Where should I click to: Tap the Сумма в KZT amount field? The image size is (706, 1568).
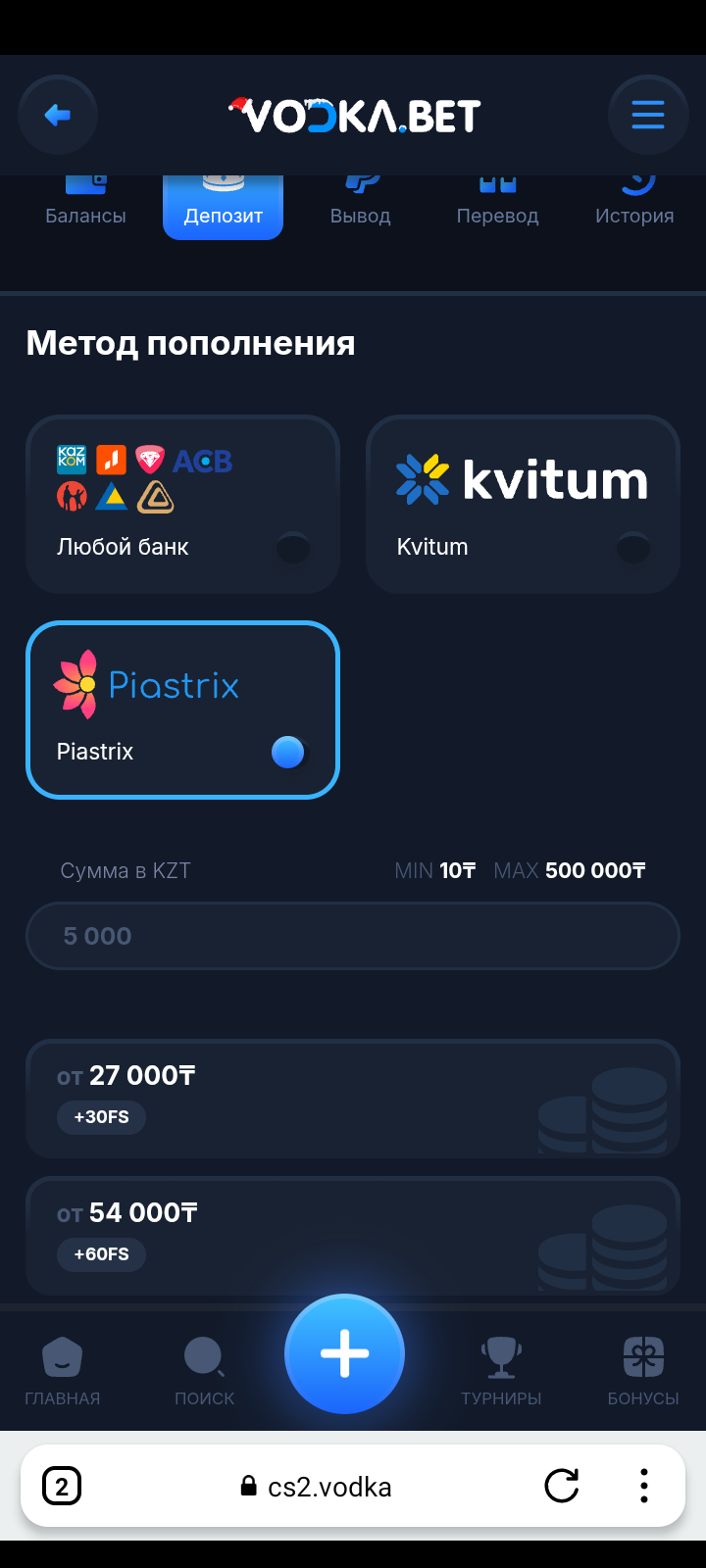click(x=352, y=936)
